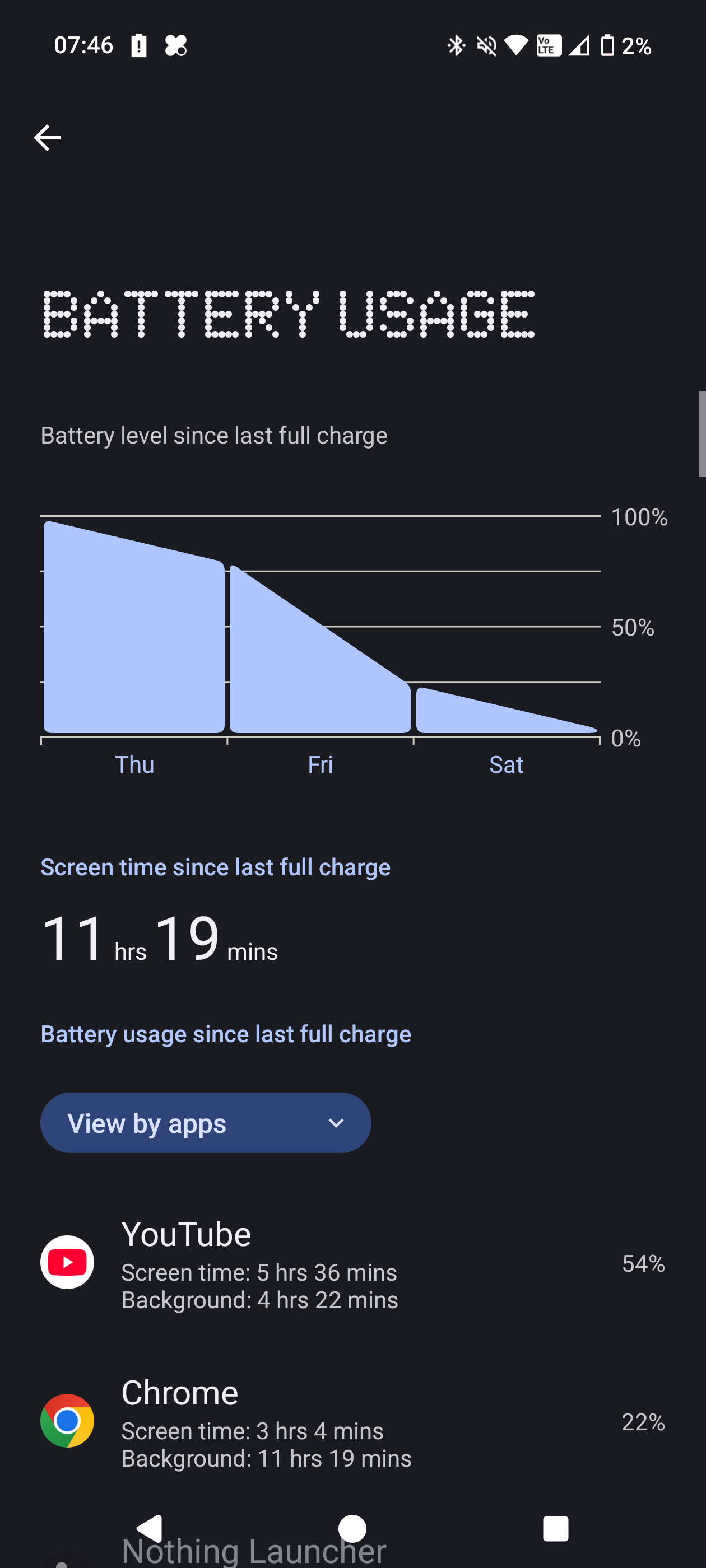Open recent apps from navigation bar
This screenshot has width=706, height=1568.
coord(555,1528)
